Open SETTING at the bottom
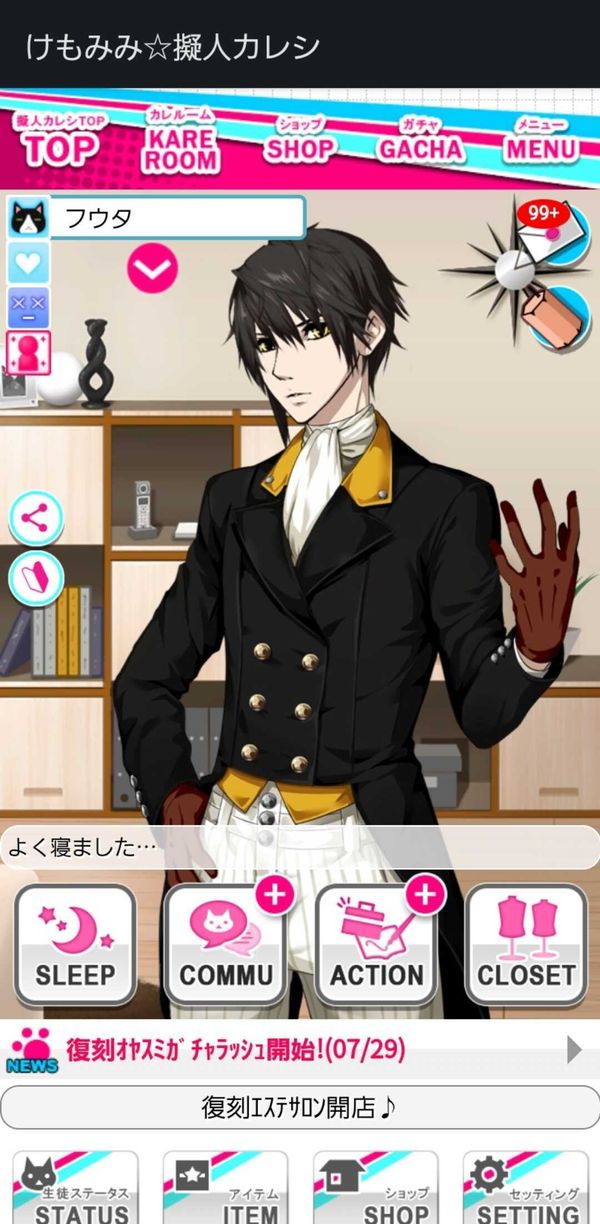Screen dimensions: 600x1224 click(526, 1188)
